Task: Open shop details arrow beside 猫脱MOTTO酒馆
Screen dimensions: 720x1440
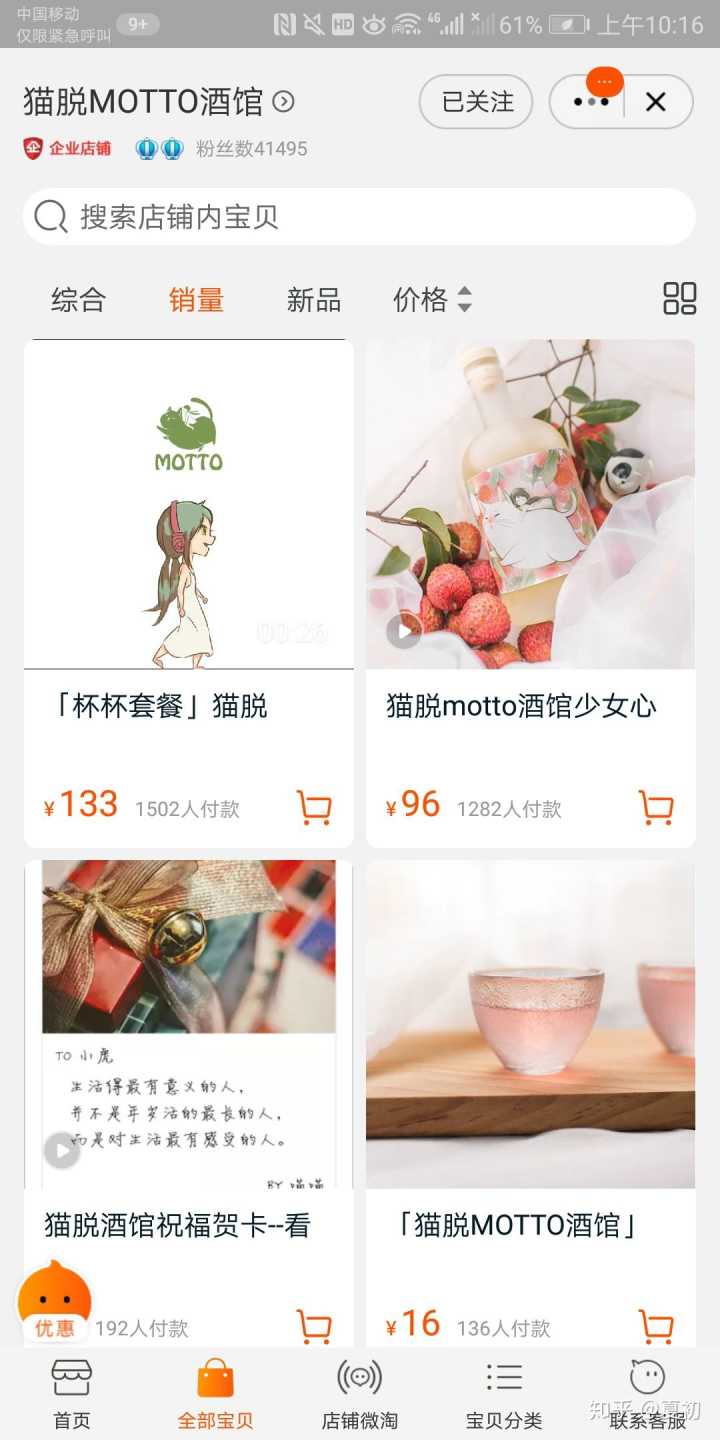Action: pyautogui.click(x=284, y=102)
